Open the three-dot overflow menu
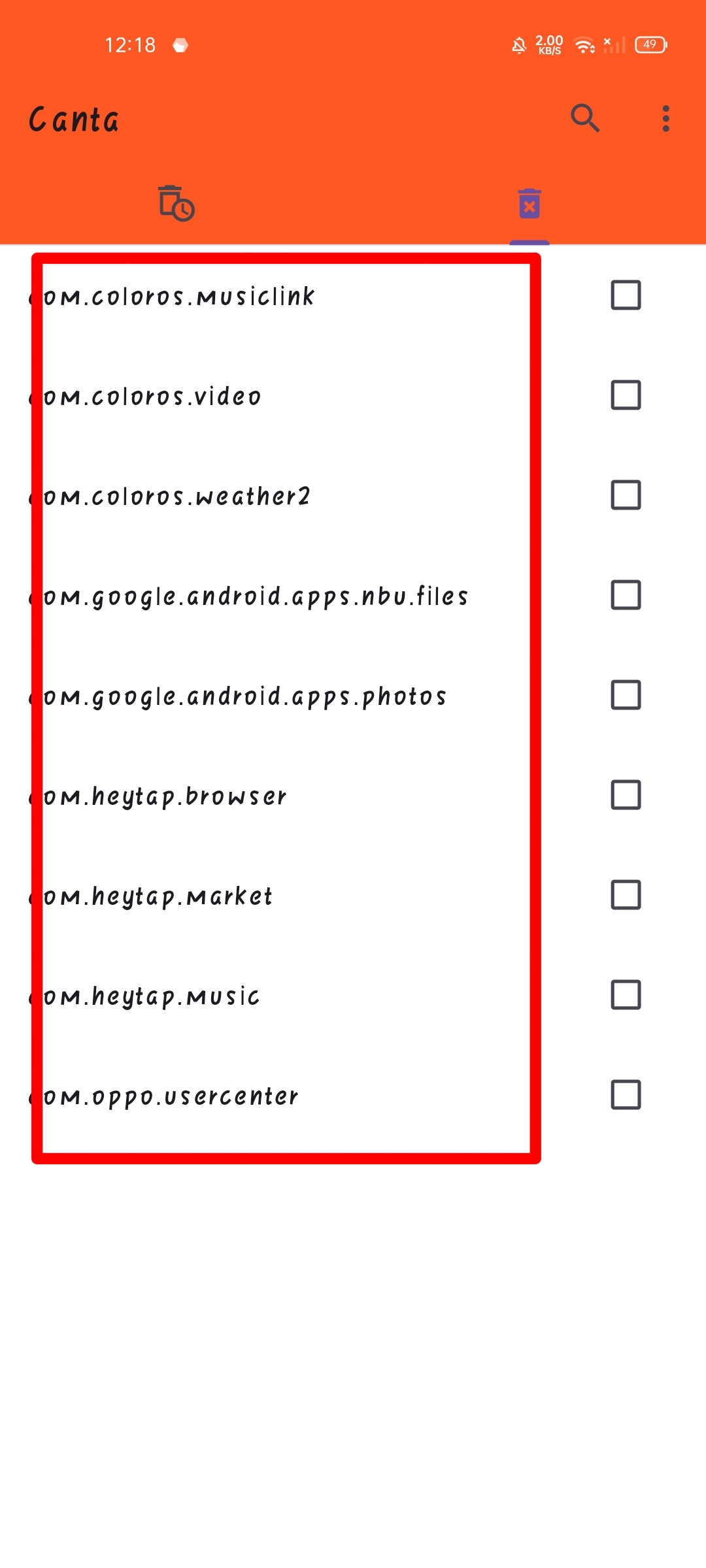 point(665,118)
